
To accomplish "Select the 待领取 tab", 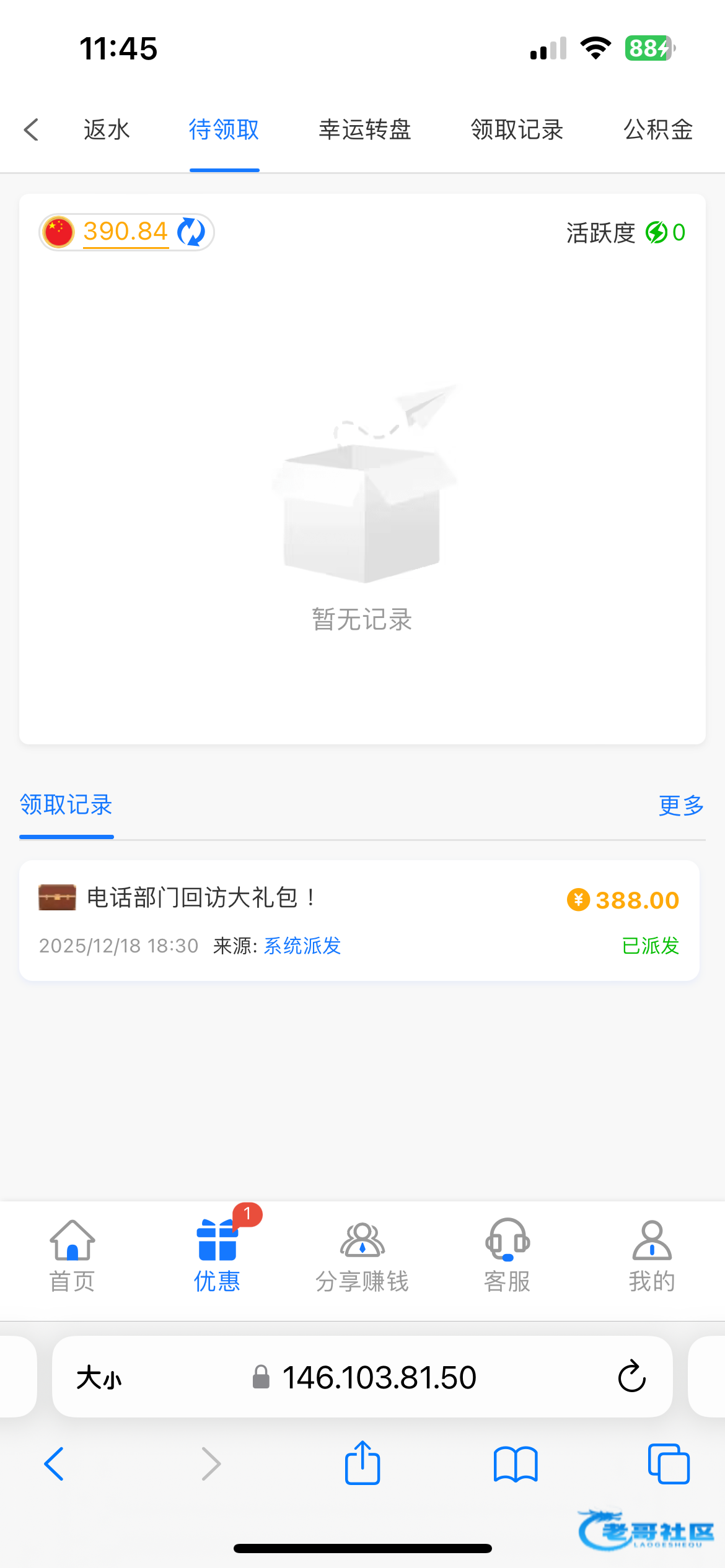I will tap(224, 130).
